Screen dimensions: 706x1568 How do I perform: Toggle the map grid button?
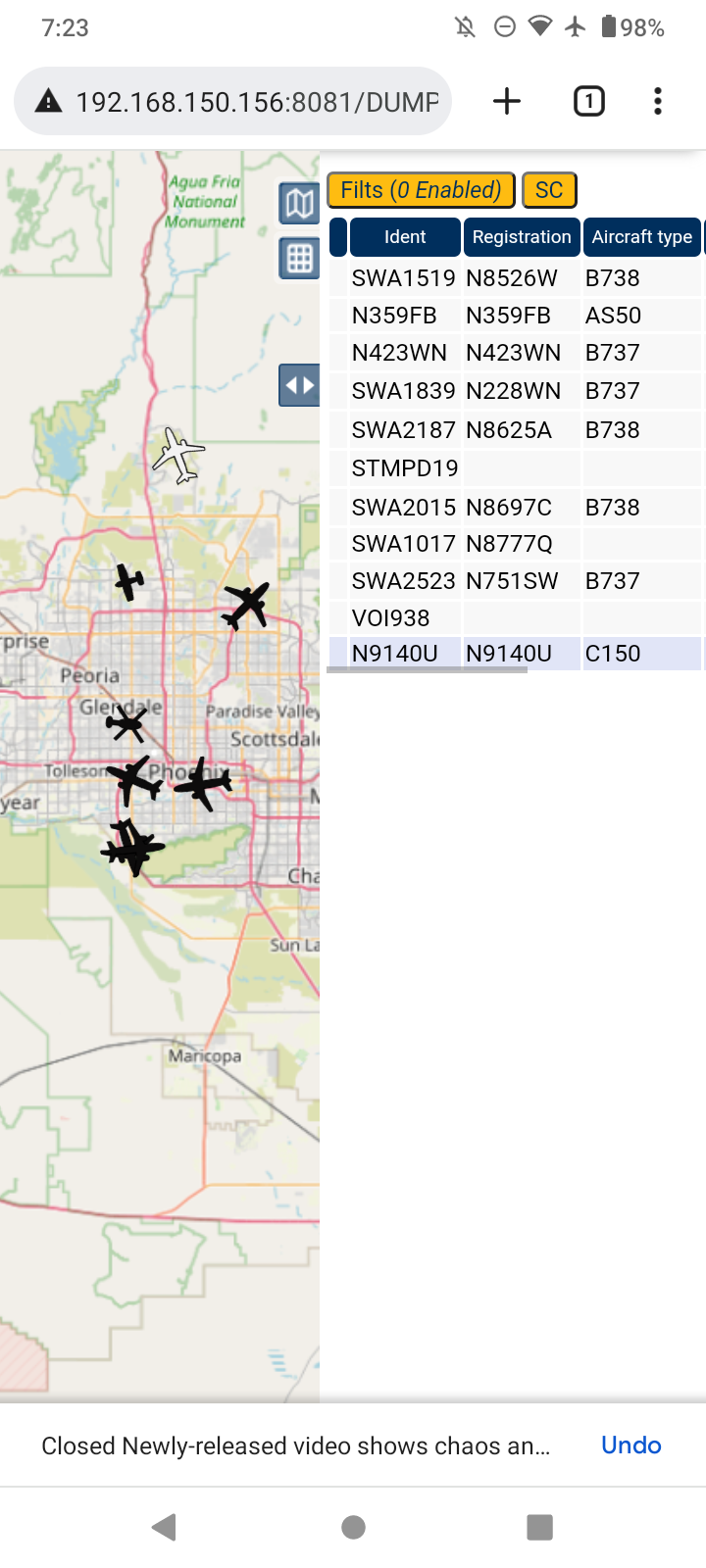[x=299, y=259]
